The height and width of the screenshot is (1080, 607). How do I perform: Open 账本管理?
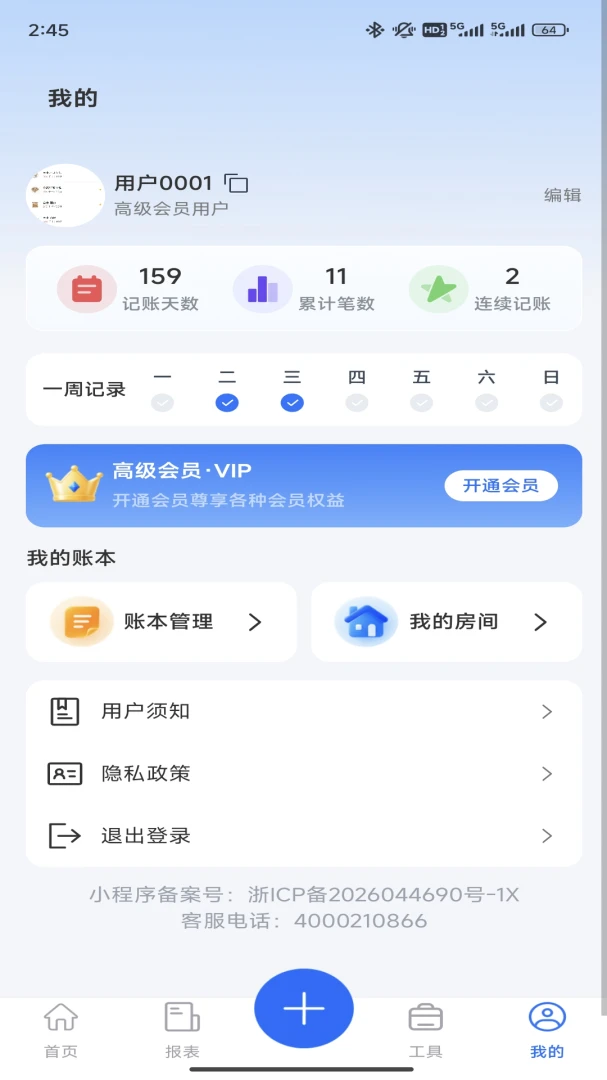tap(161, 622)
